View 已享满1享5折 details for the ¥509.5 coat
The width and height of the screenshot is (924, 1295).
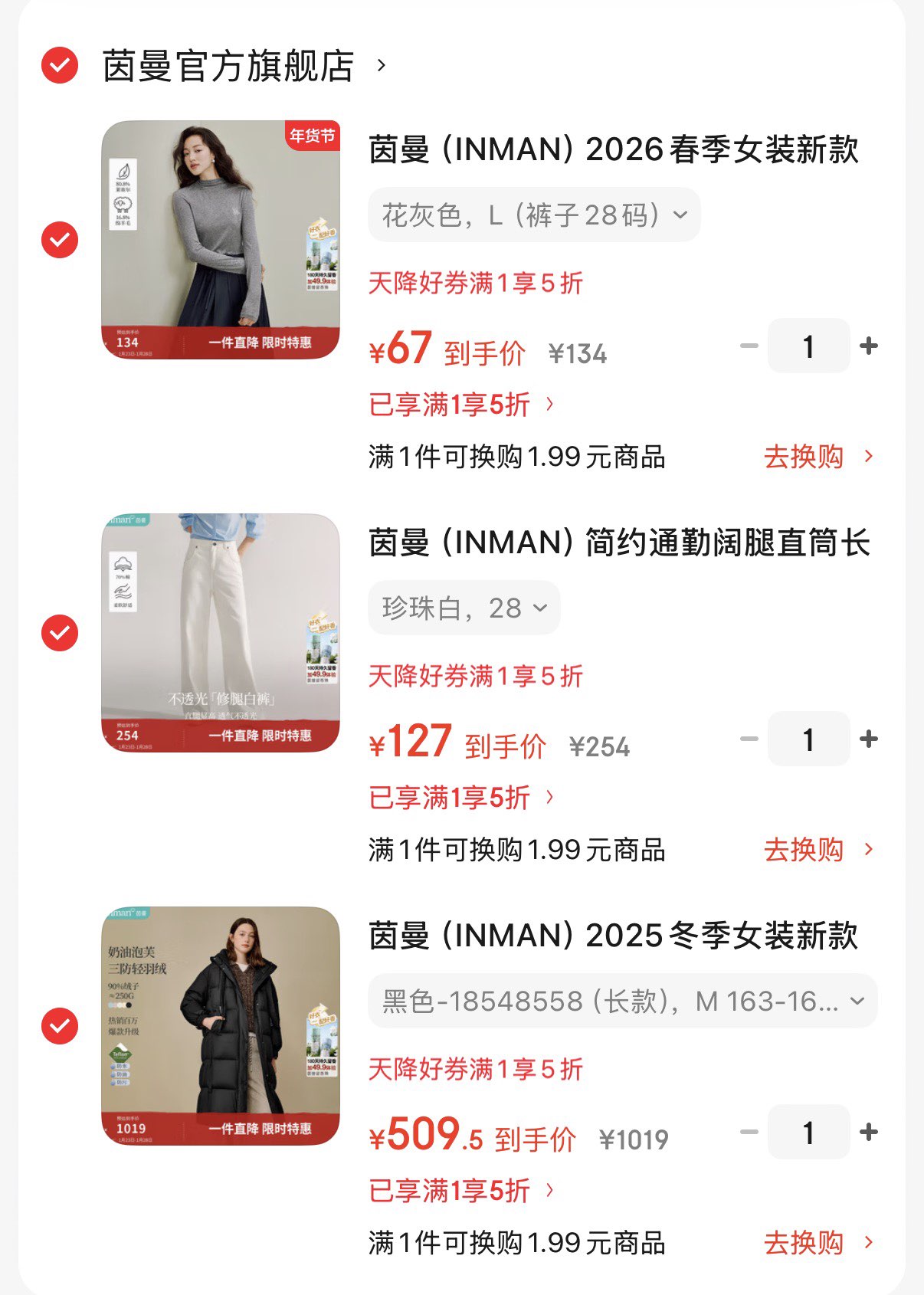460,1191
